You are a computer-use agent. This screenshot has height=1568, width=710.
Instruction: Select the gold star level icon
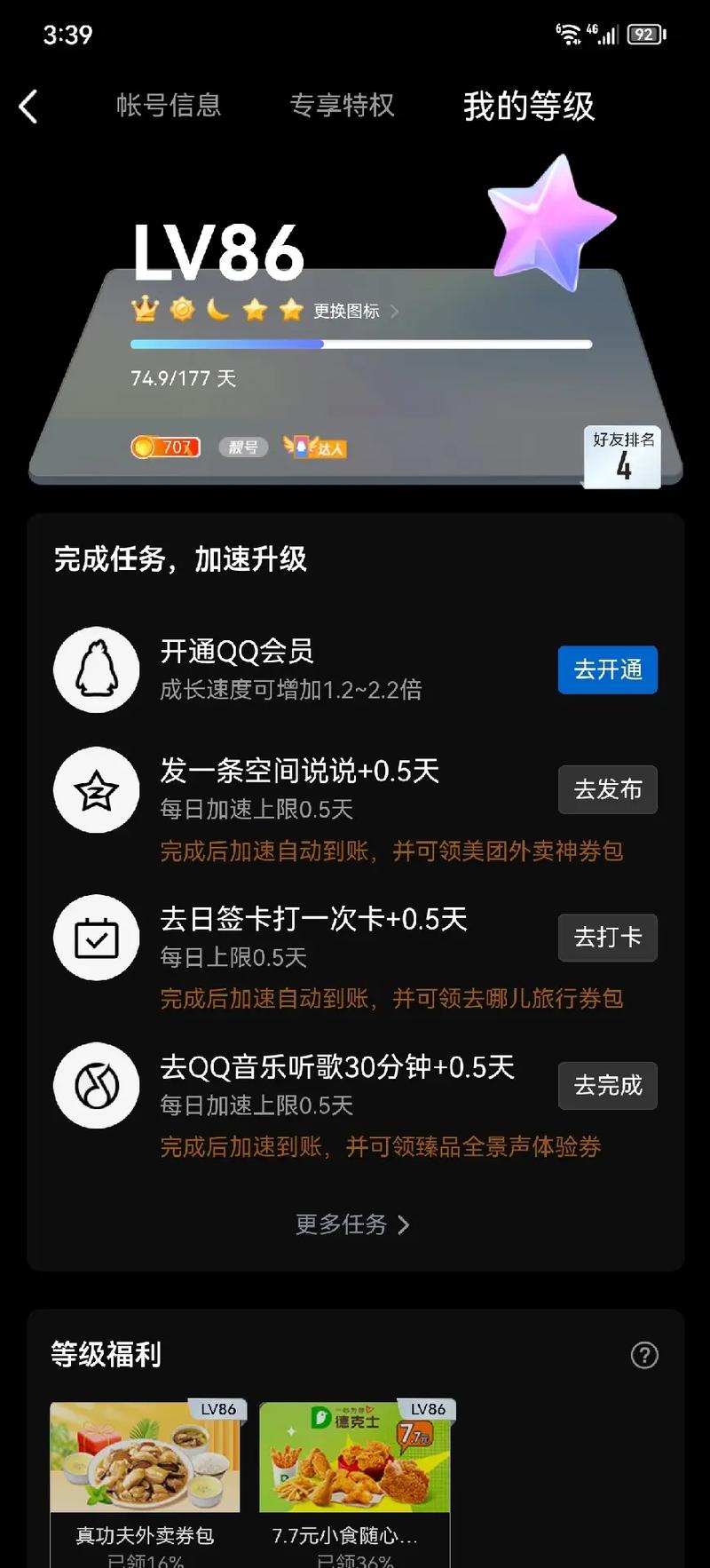click(x=256, y=310)
